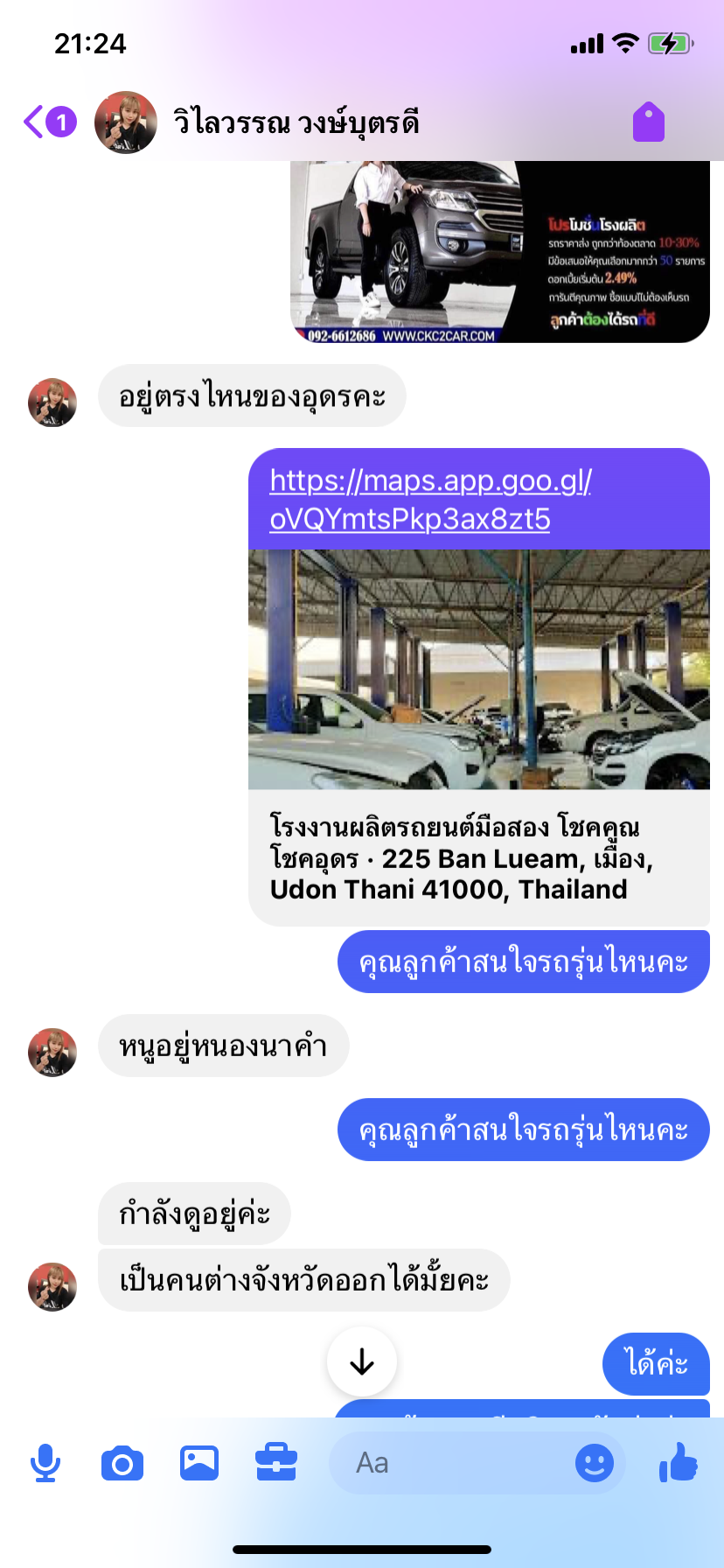Record a voice message with microphone
The width and height of the screenshot is (724, 1568).
click(x=45, y=1463)
